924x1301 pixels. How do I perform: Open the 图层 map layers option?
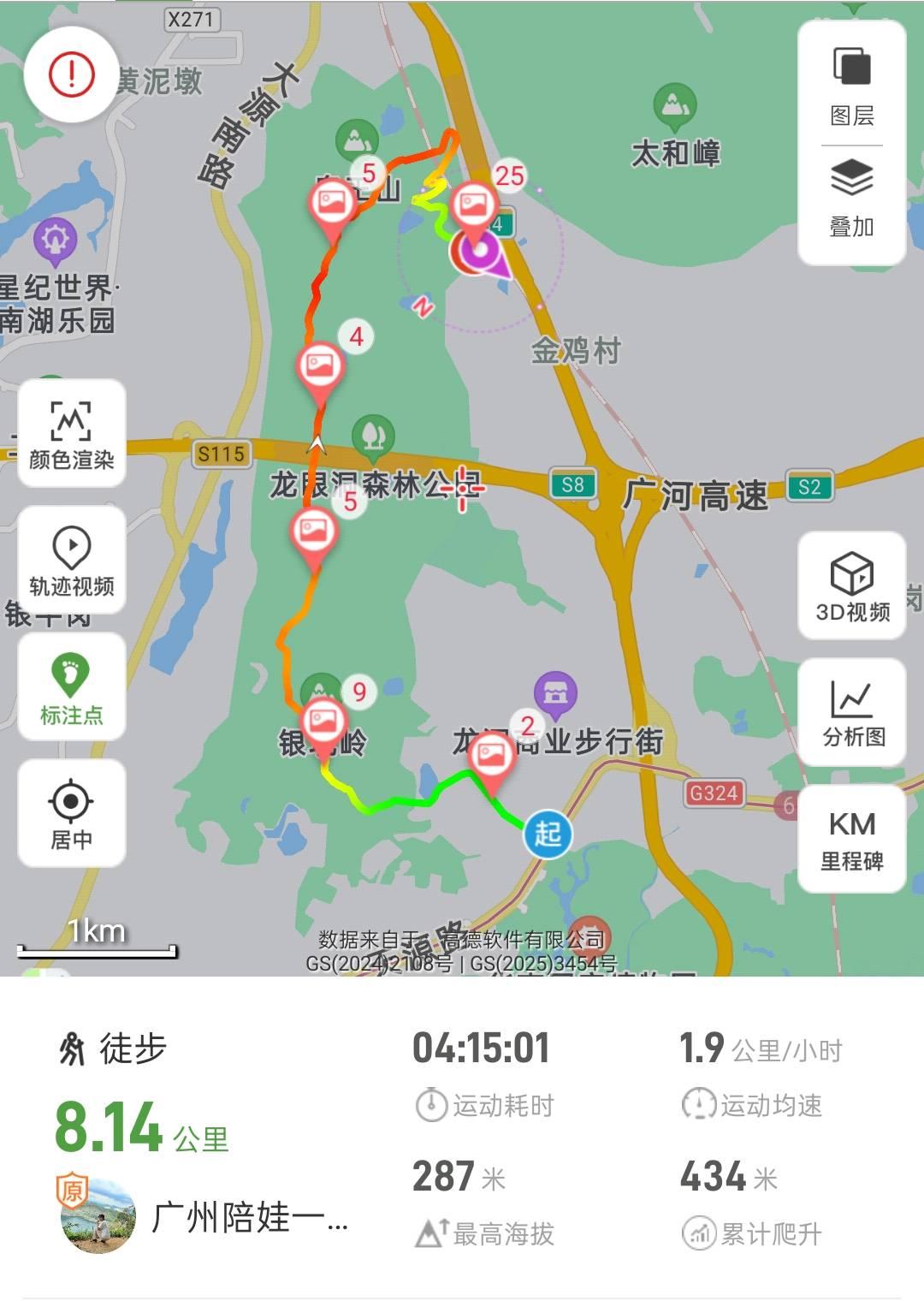851,86
